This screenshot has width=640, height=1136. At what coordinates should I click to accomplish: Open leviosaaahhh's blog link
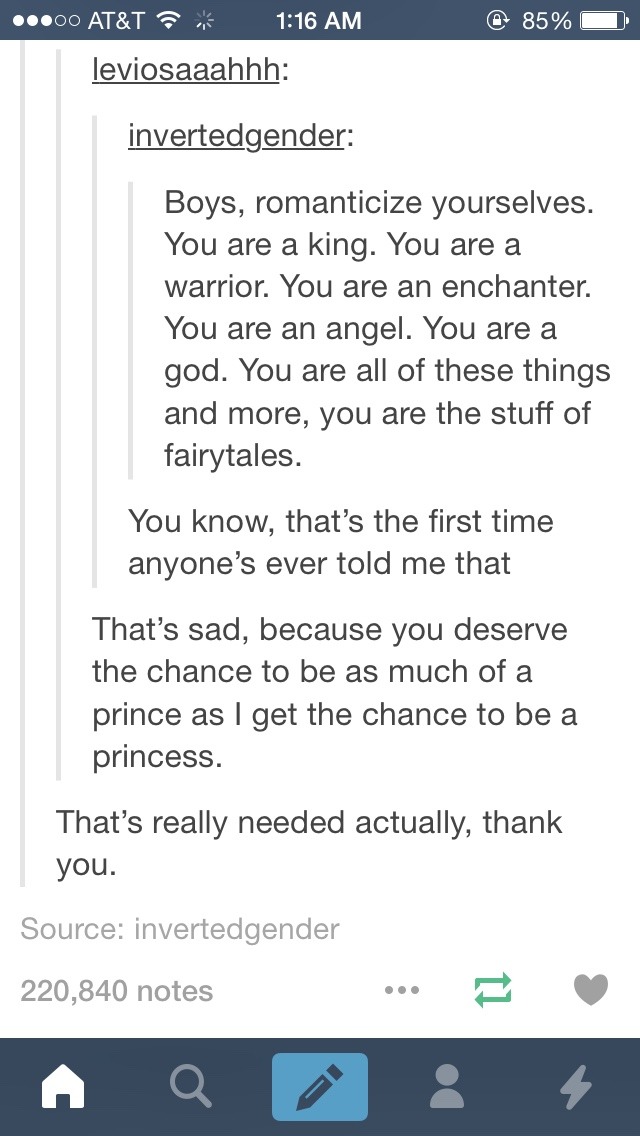(x=184, y=73)
